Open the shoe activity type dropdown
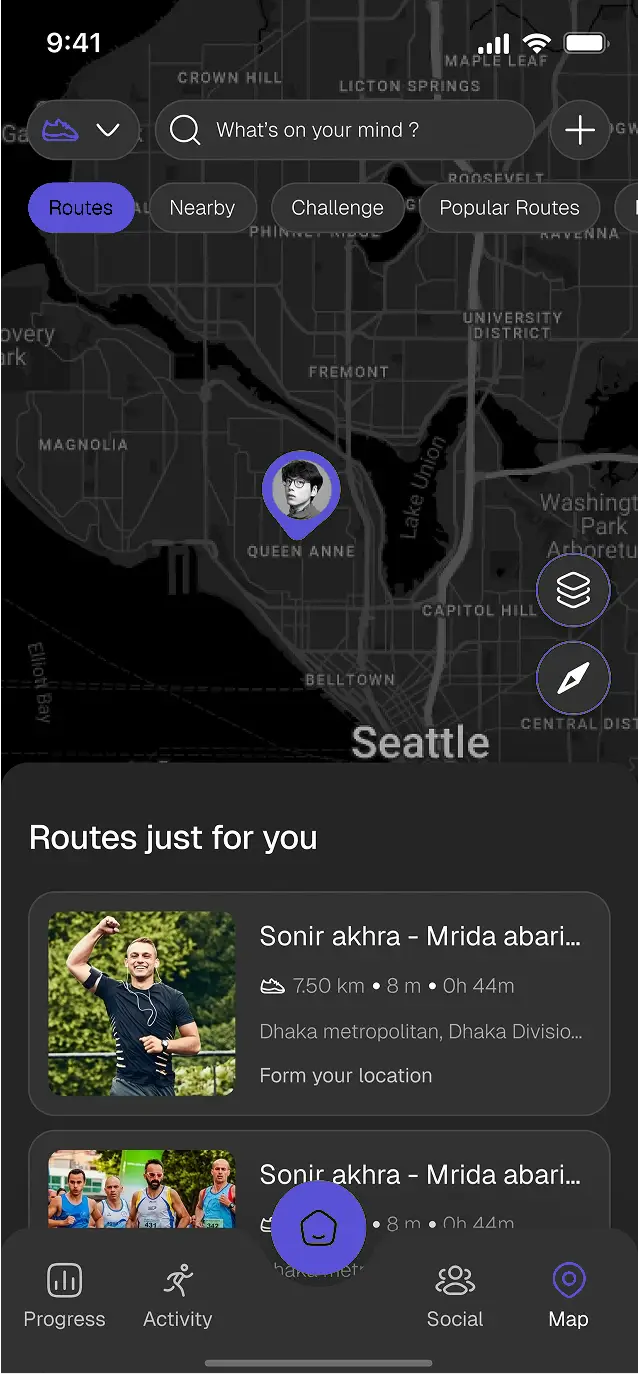638x1374 pixels. point(83,130)
